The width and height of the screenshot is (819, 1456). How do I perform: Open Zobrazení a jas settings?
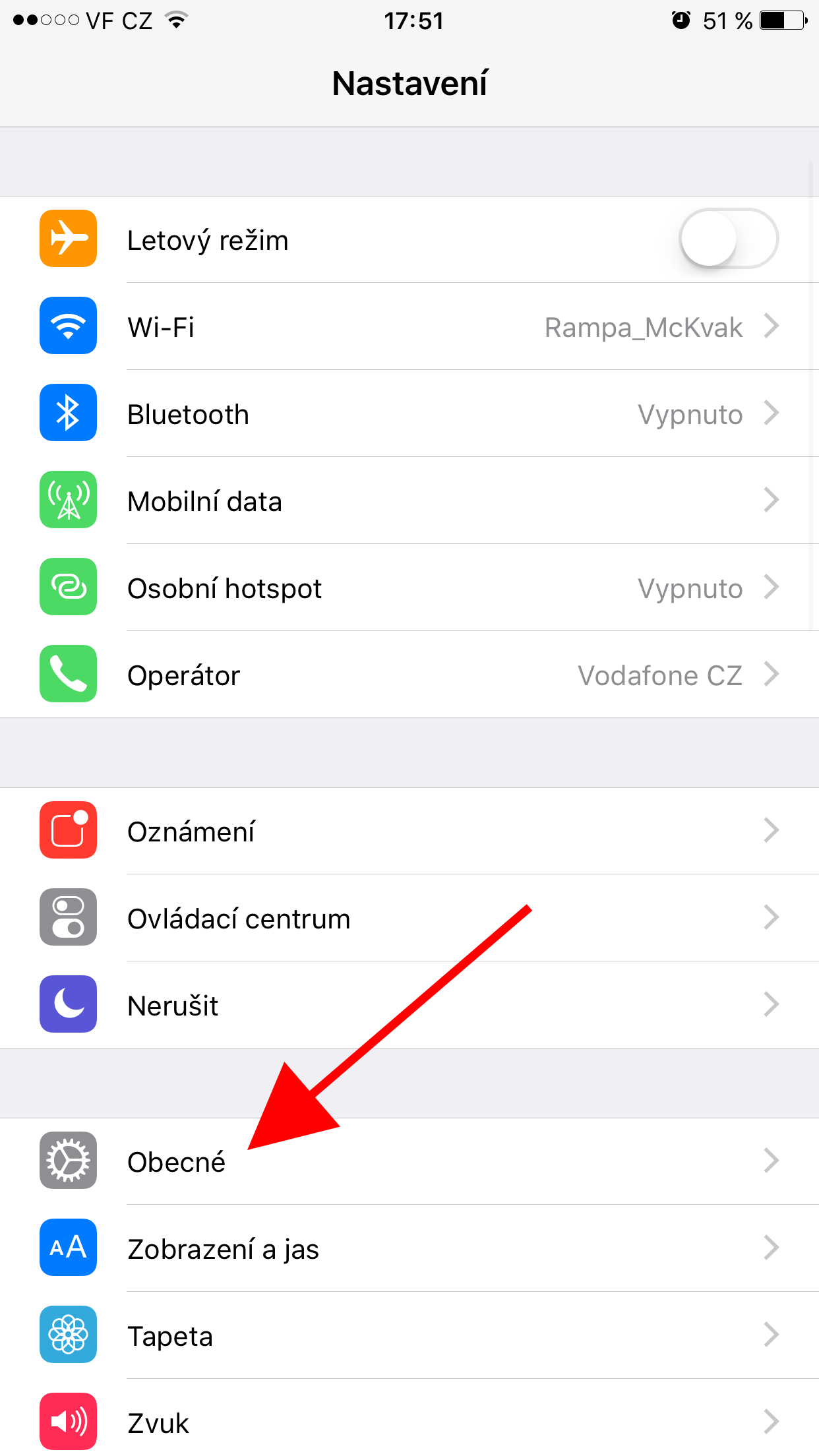(x=409, y=1248)
